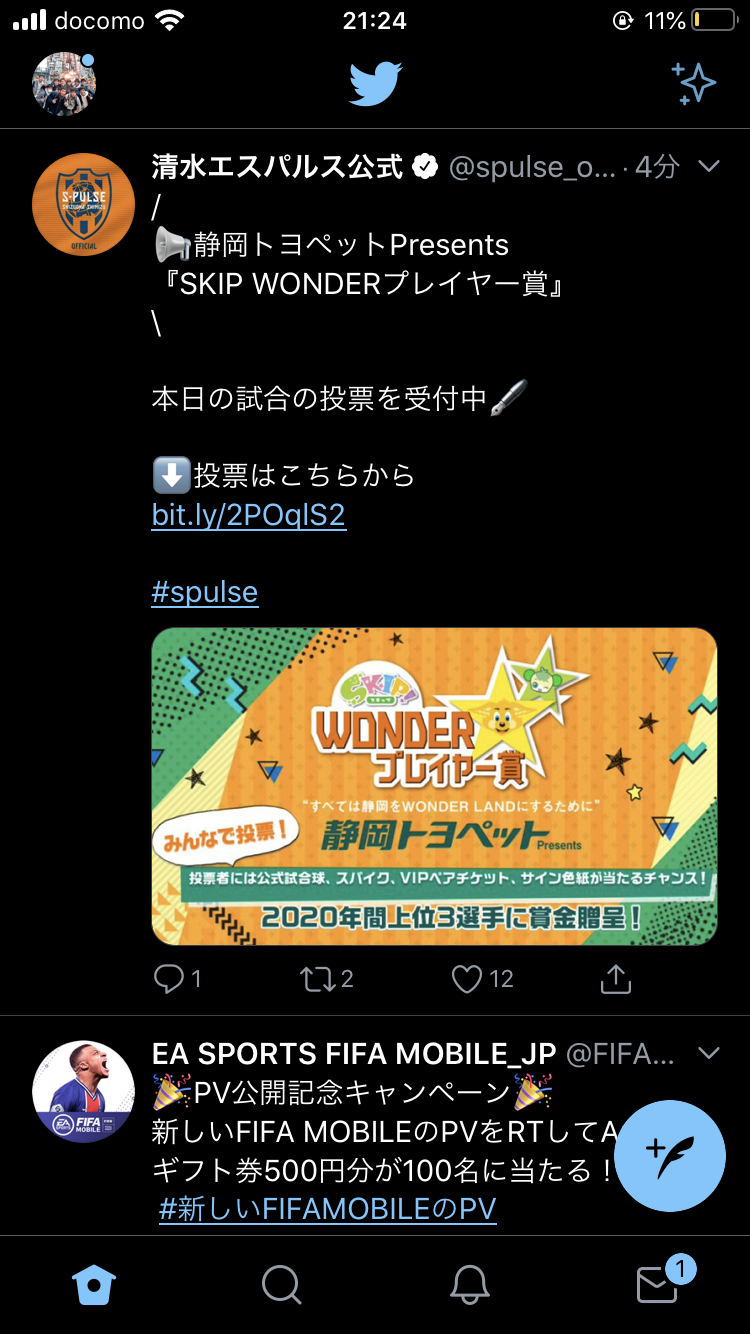Open the profile avatar drawer menu
The image size is (750, 1334).
(64, 83)
